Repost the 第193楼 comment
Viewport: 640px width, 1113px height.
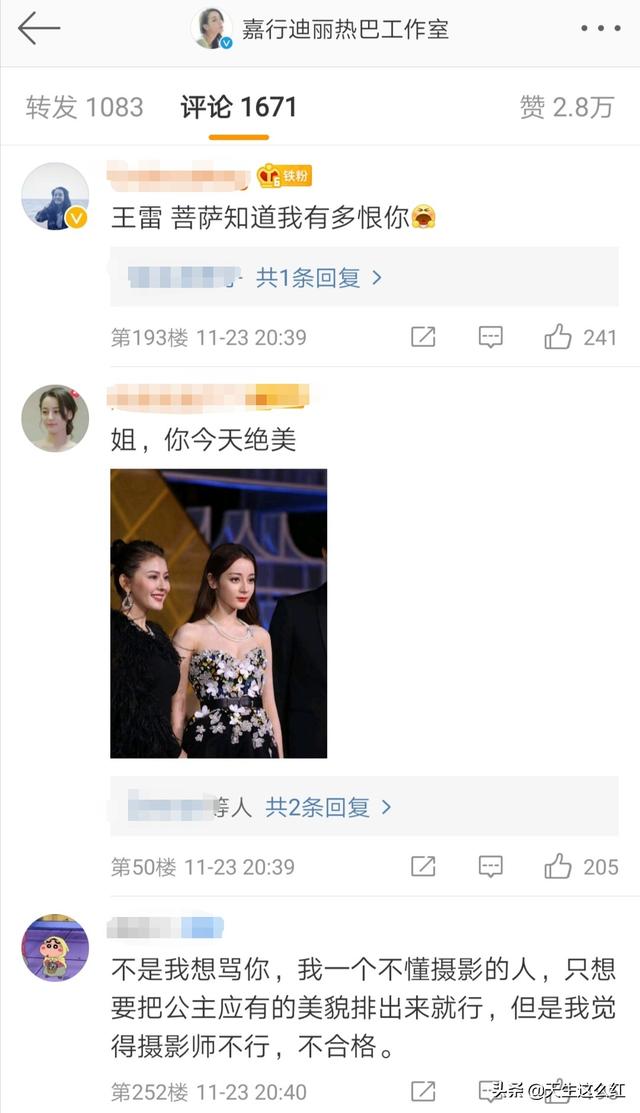pyautogui.click(x=423, y=337)
